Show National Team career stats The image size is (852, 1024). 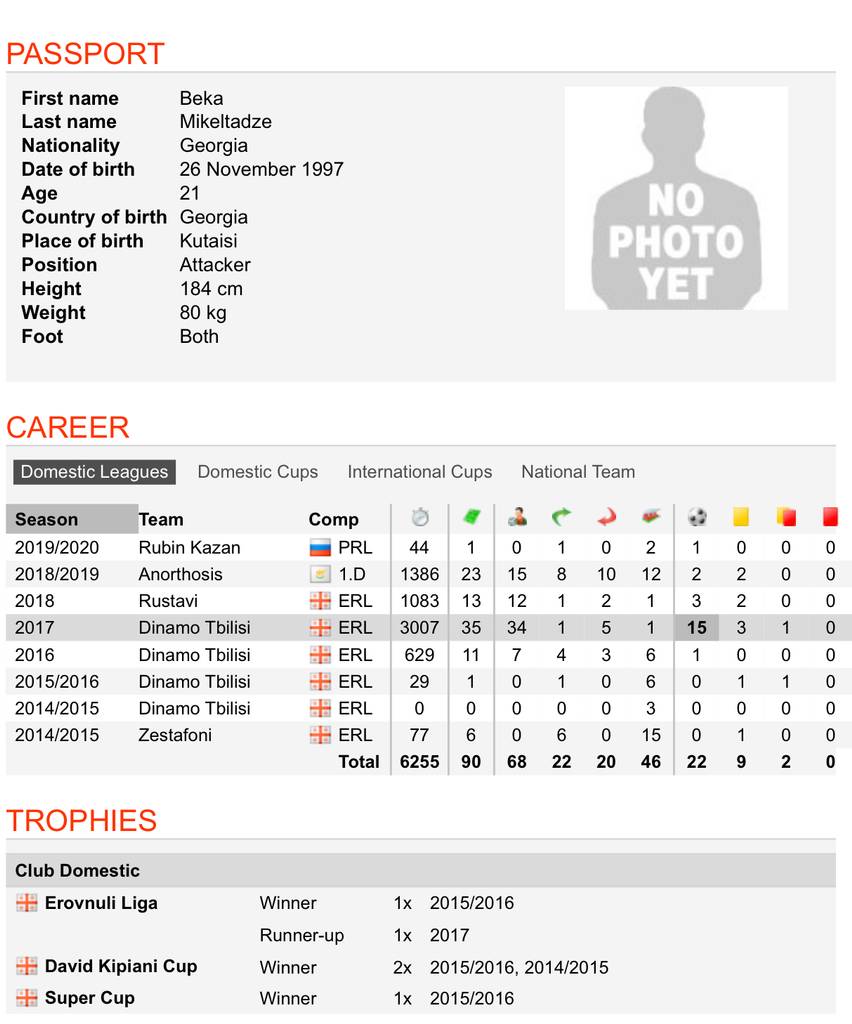pyautogui.click(x=577, y=472)
